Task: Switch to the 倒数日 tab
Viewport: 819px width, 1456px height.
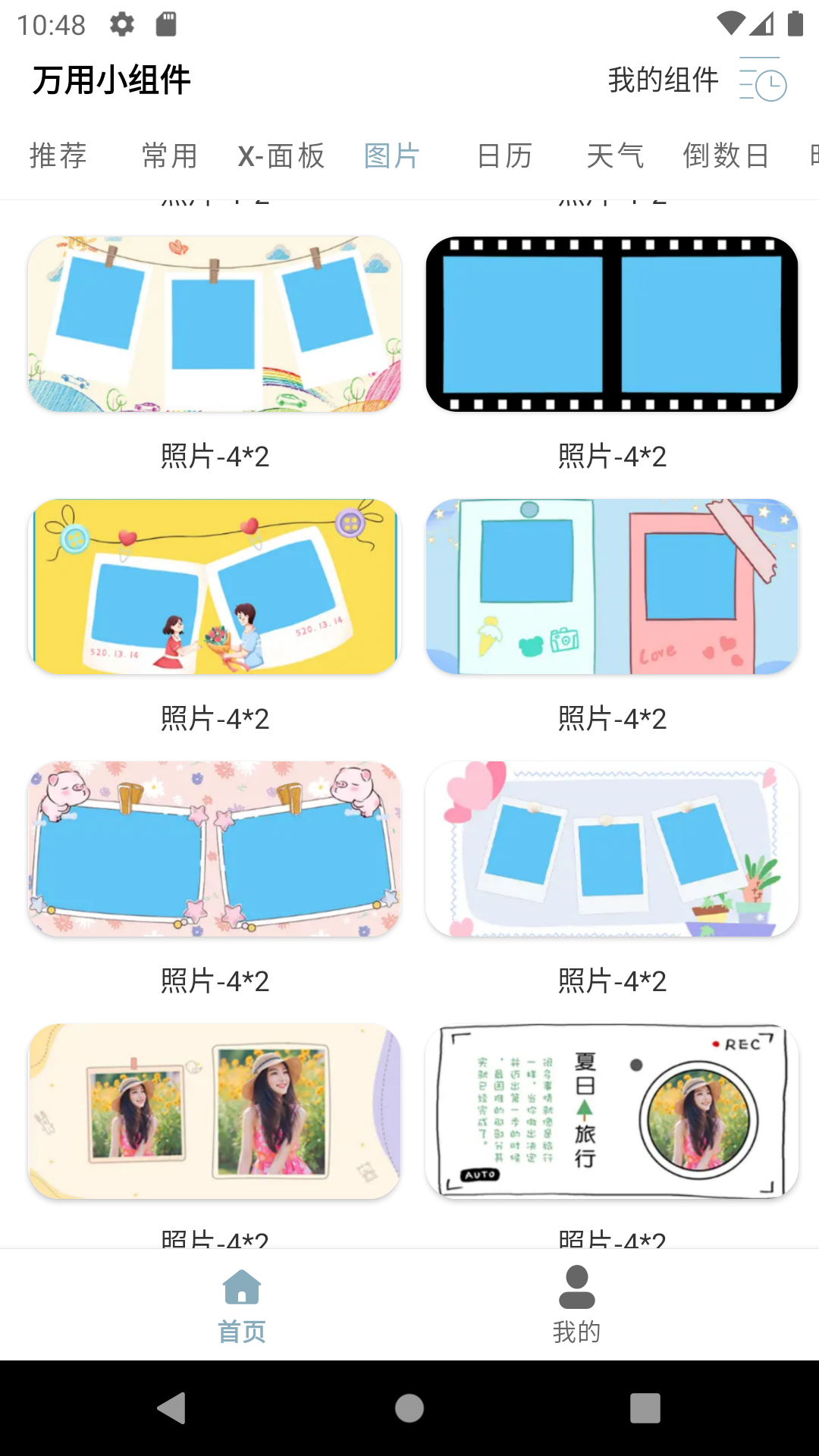Action: (x=726, y=155)
